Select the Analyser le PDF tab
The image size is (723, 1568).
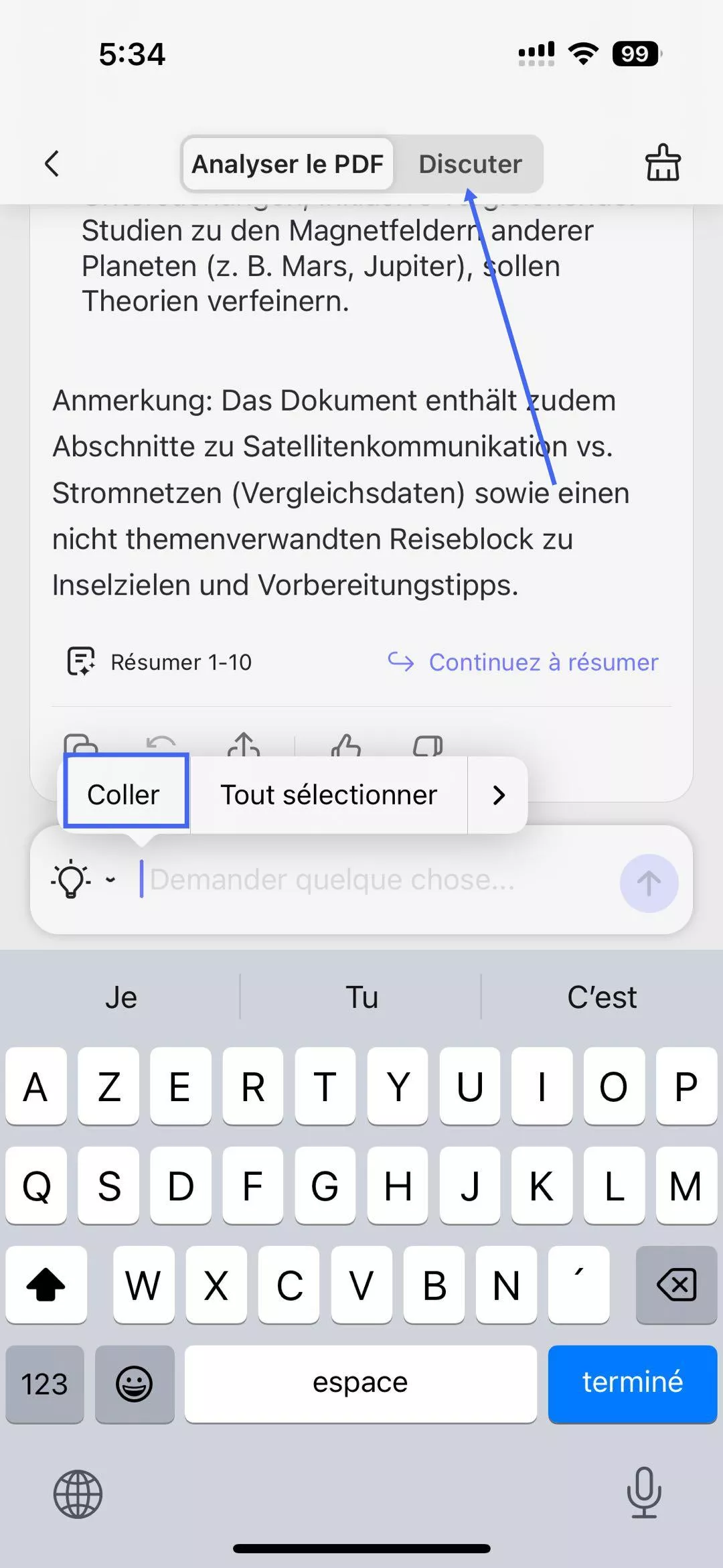click(288, 164)
